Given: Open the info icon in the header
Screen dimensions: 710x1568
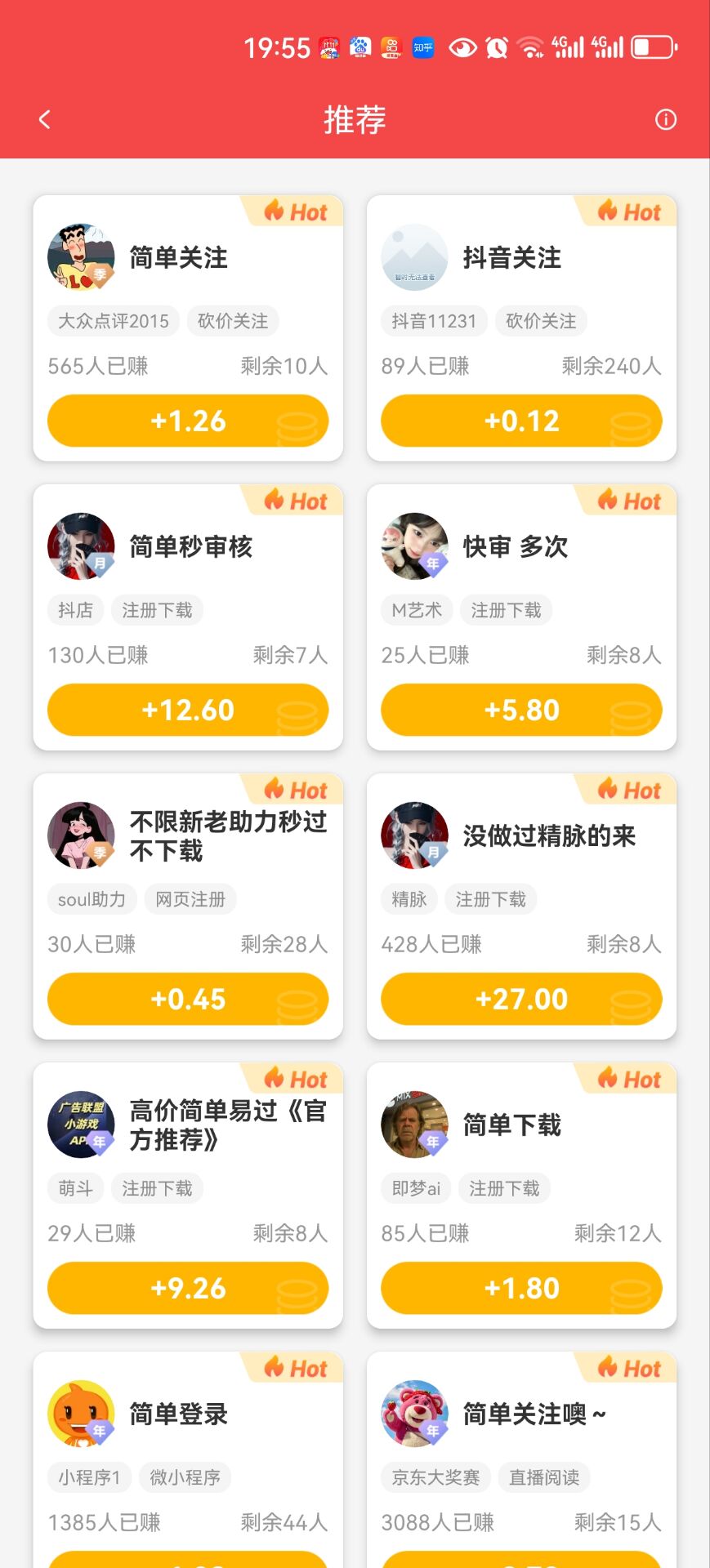Looking at the screenshot, I should click(x=666, y=120).
